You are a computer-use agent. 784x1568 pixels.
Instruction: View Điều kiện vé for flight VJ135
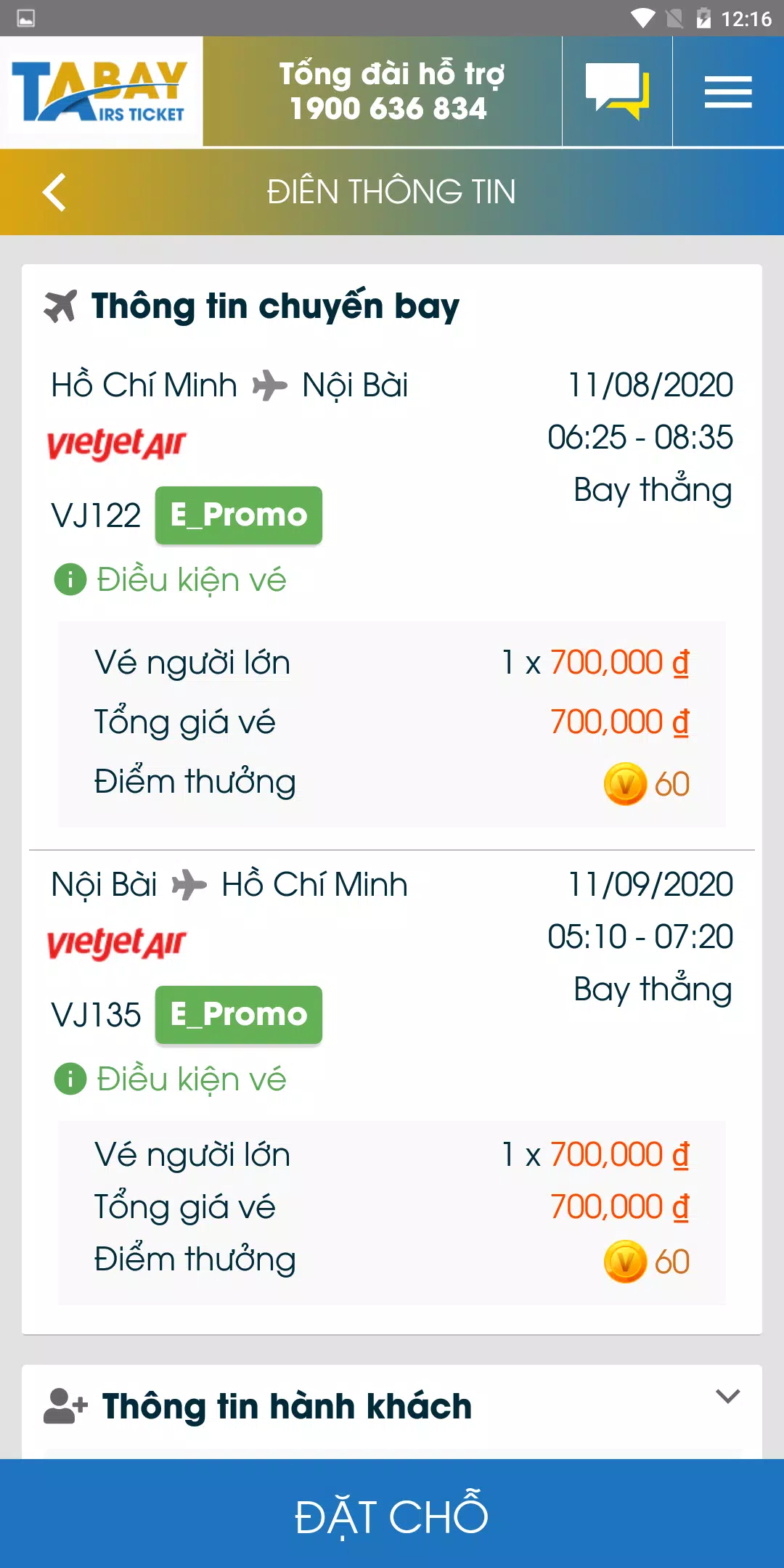tap(171, 1079)
